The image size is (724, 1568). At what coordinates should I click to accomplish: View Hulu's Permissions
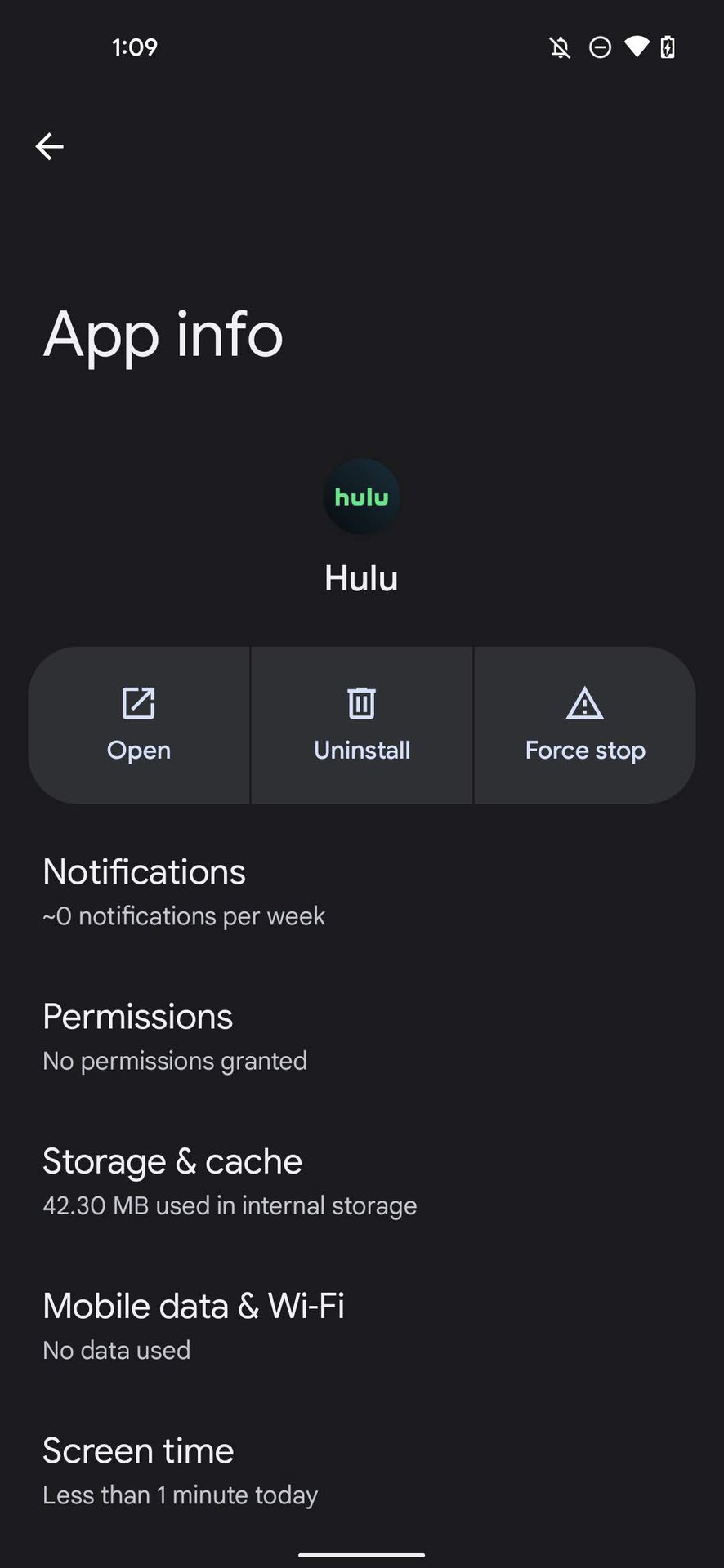point(175,1036)
